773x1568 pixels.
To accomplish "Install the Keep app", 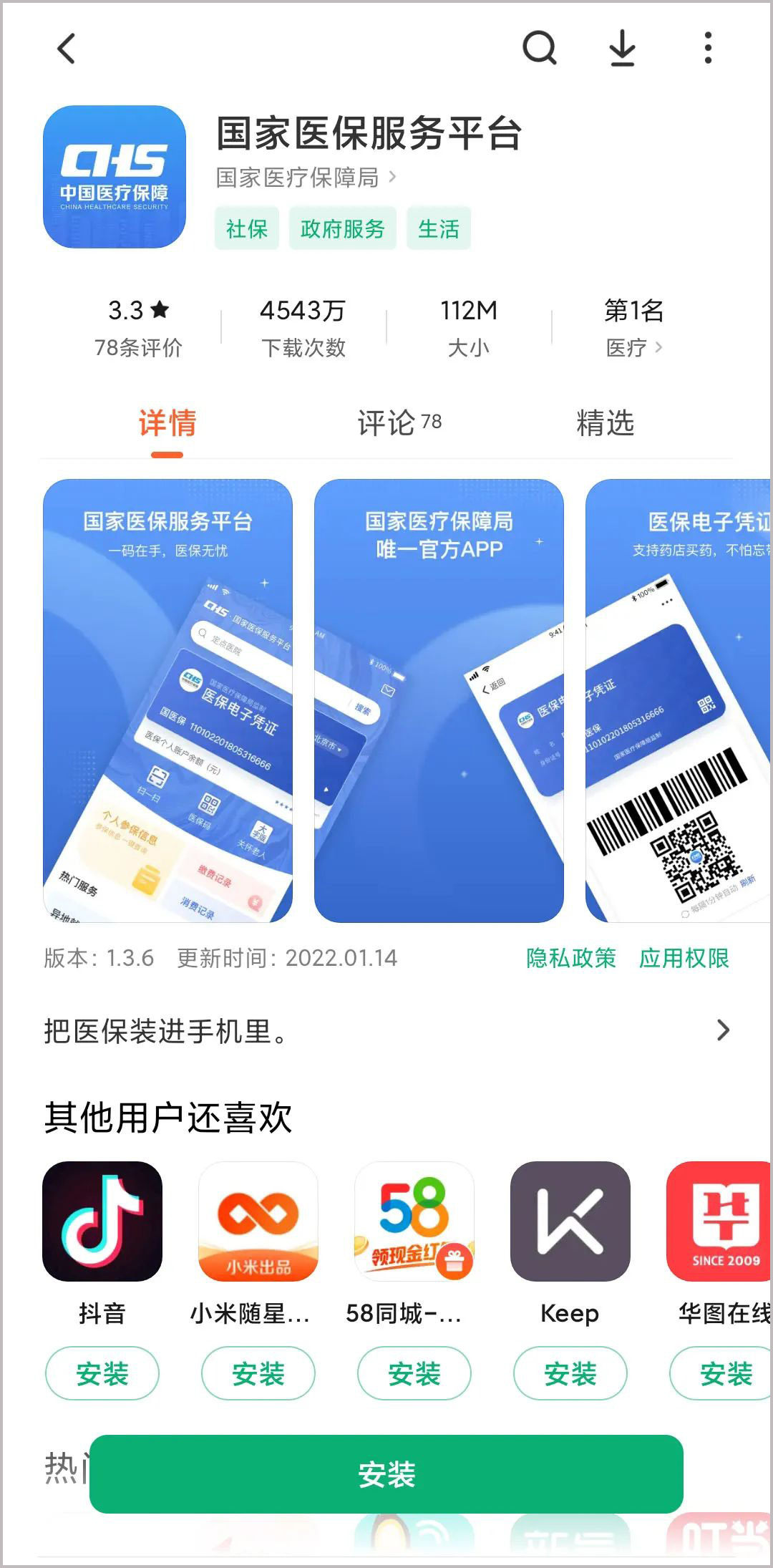I will (x=570, y=1373).
